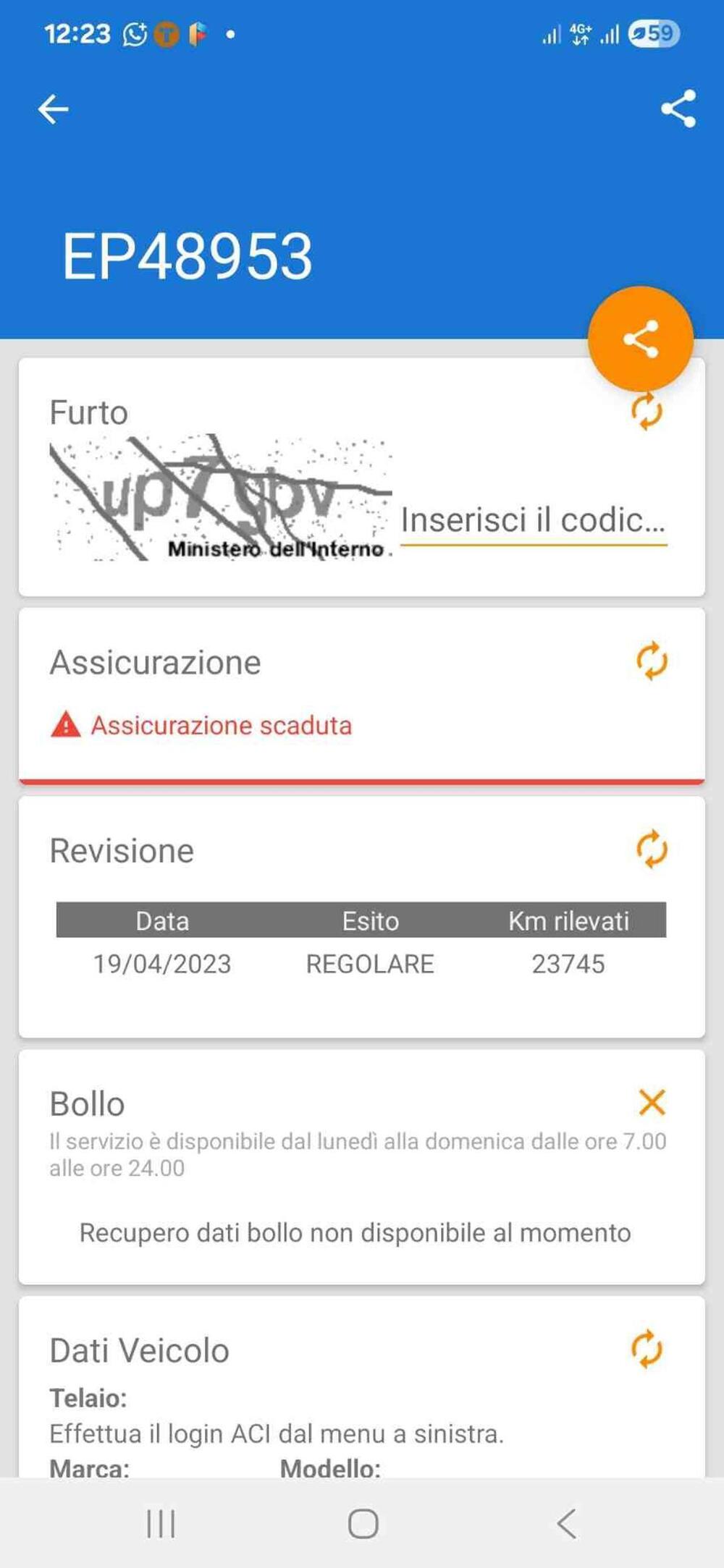Select the Inserisci il codice field
The width and height of the screenshot is (724, 1568).
534,520
